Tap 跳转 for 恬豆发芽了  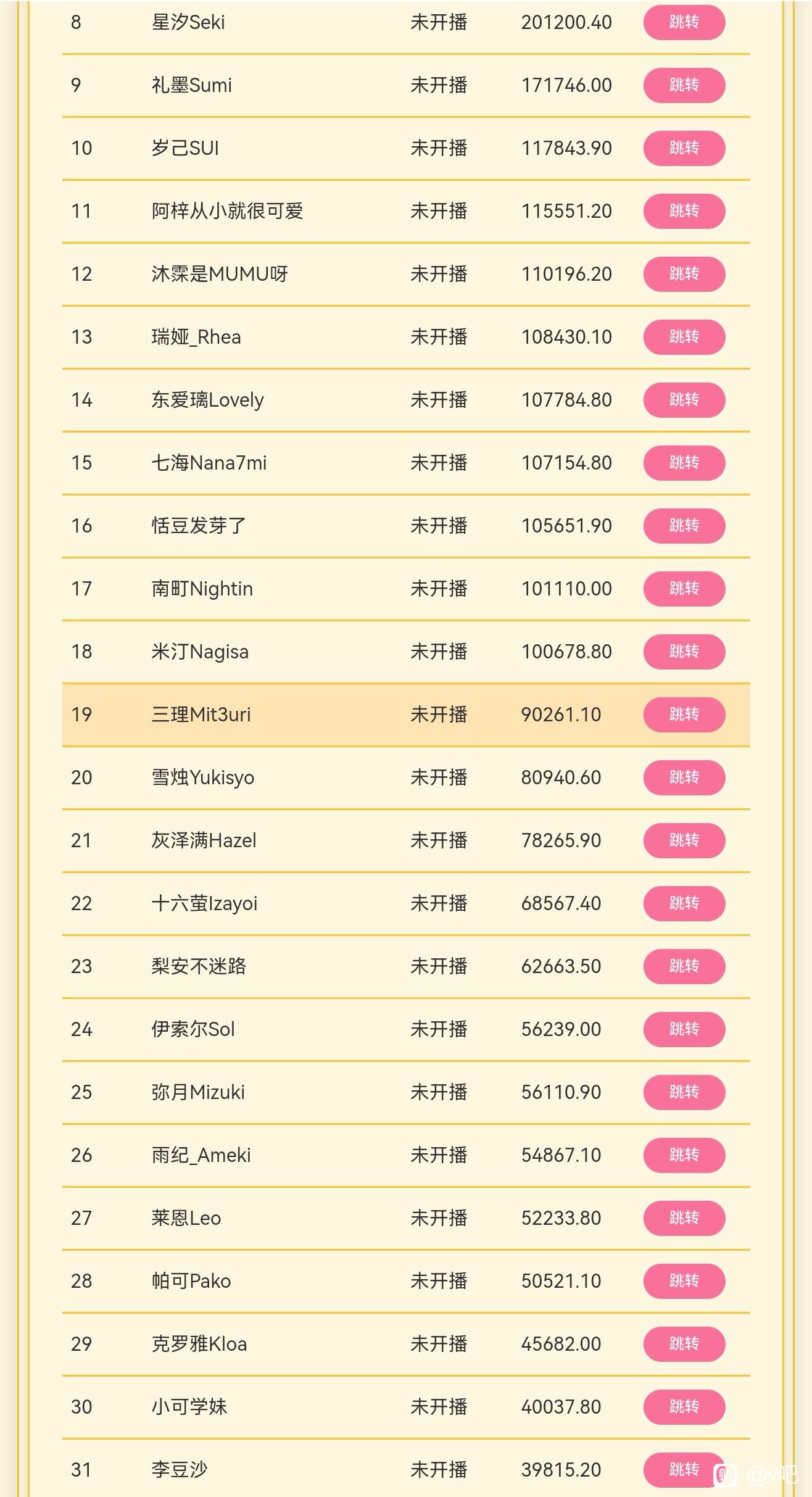684,526
